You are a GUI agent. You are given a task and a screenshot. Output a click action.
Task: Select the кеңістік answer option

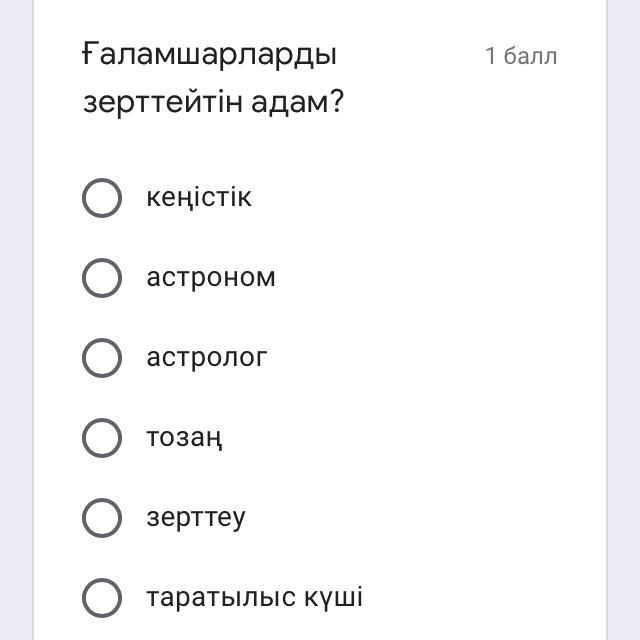point(101,198)
